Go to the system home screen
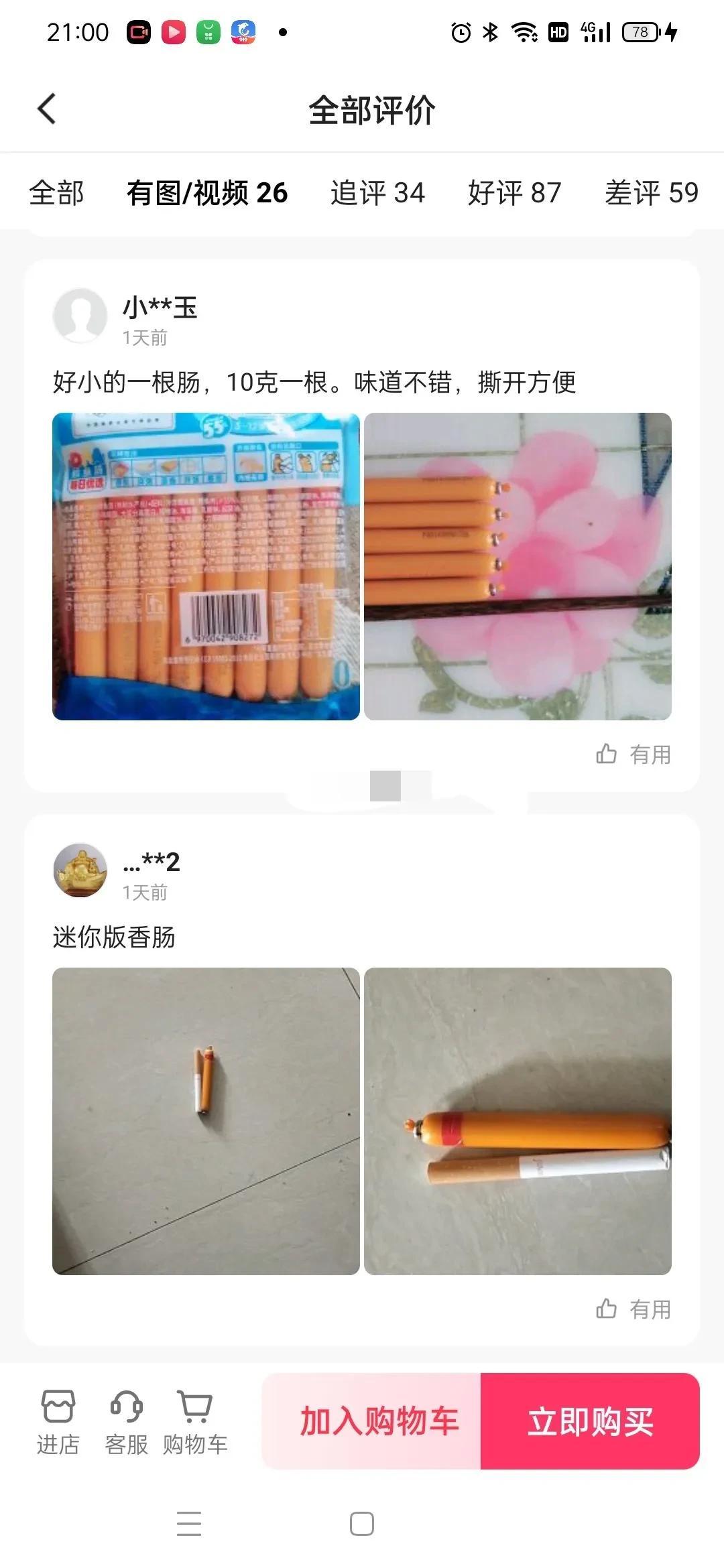 point(362,1523)
